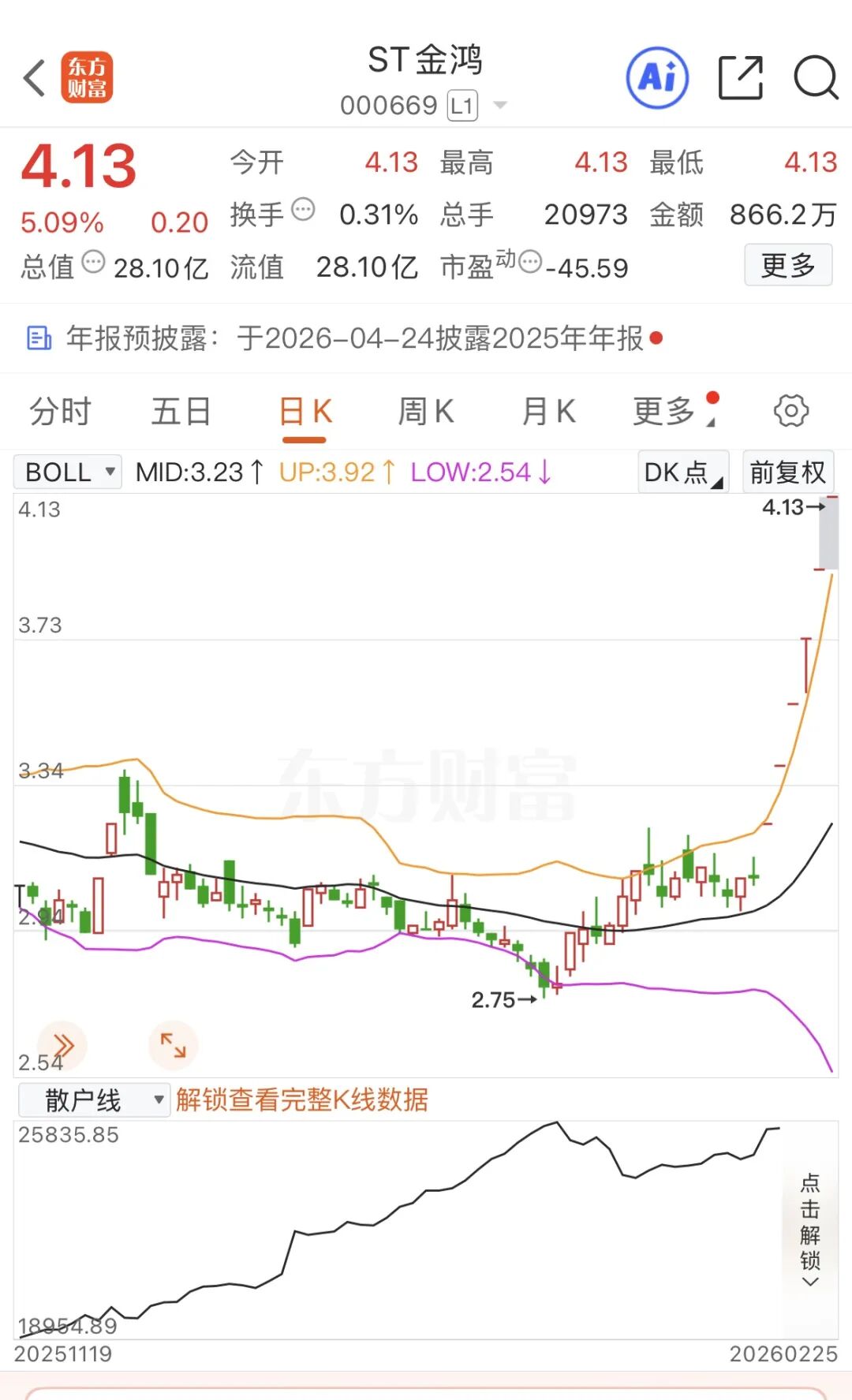The height and width of the screenshot is (1400, 852).
Task: Change 散户线 sub-indicator dropdown
Action: [x=94, y=1099]
